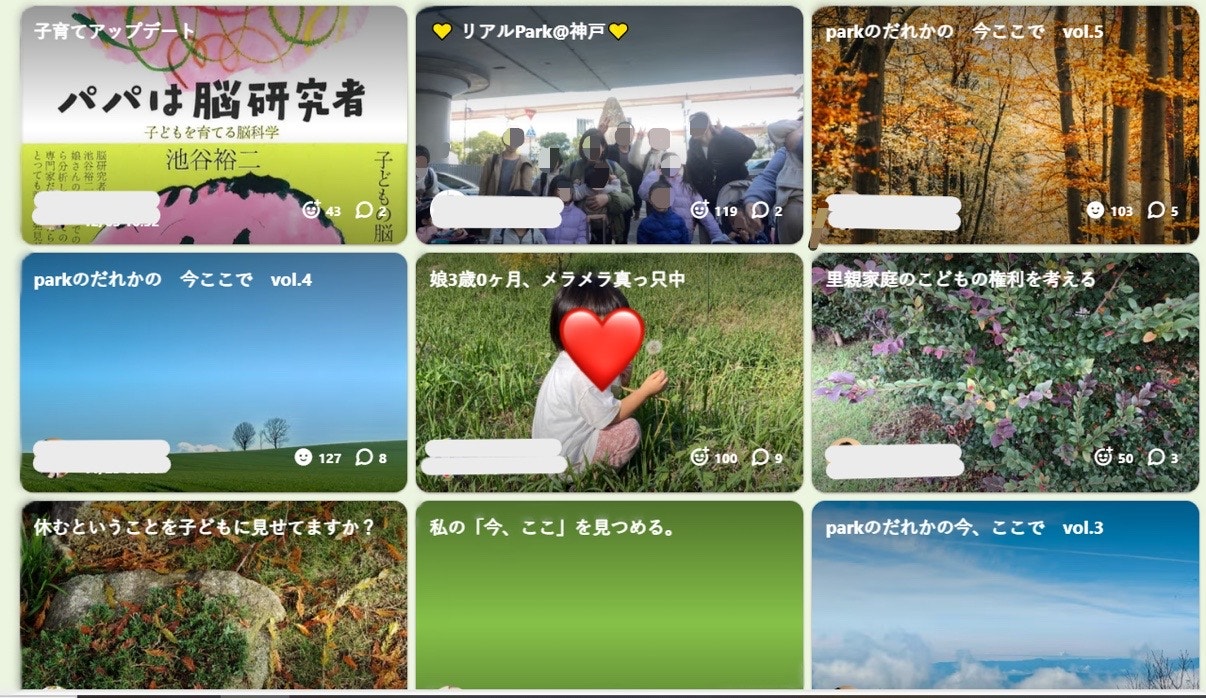Viewport: 1206px width, 698px height.
Task: View comments on the リアルPark@神戸 post
Action: (760, 210)
